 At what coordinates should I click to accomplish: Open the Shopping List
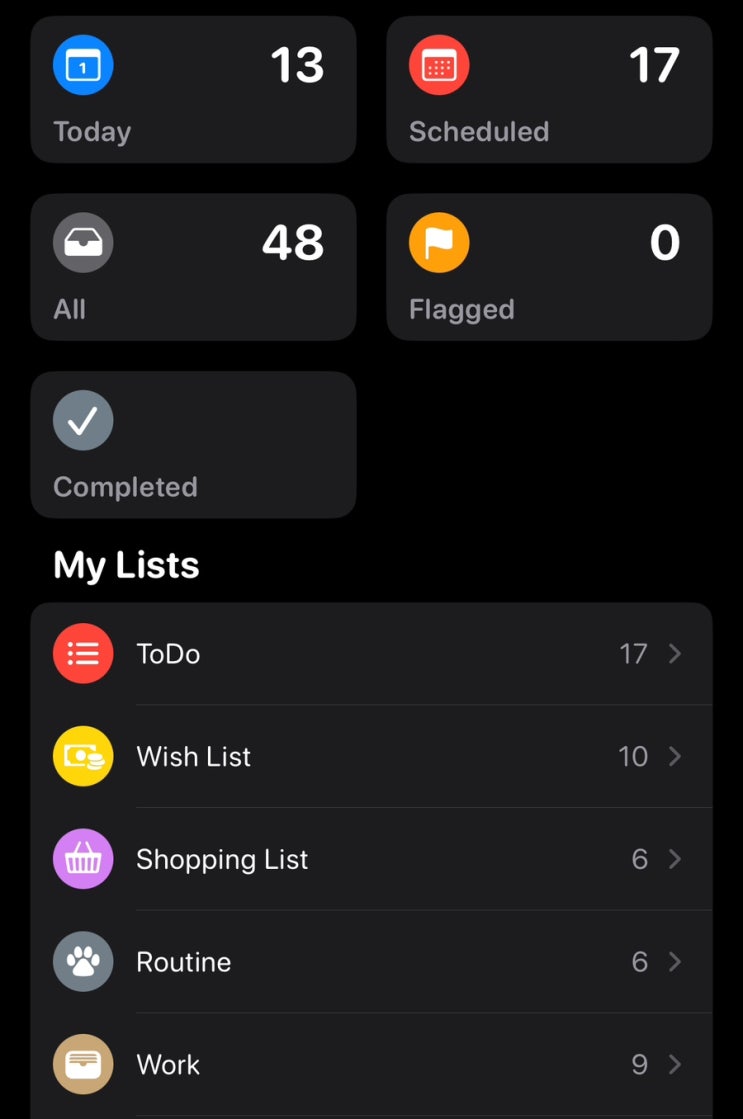pos(371,860)
